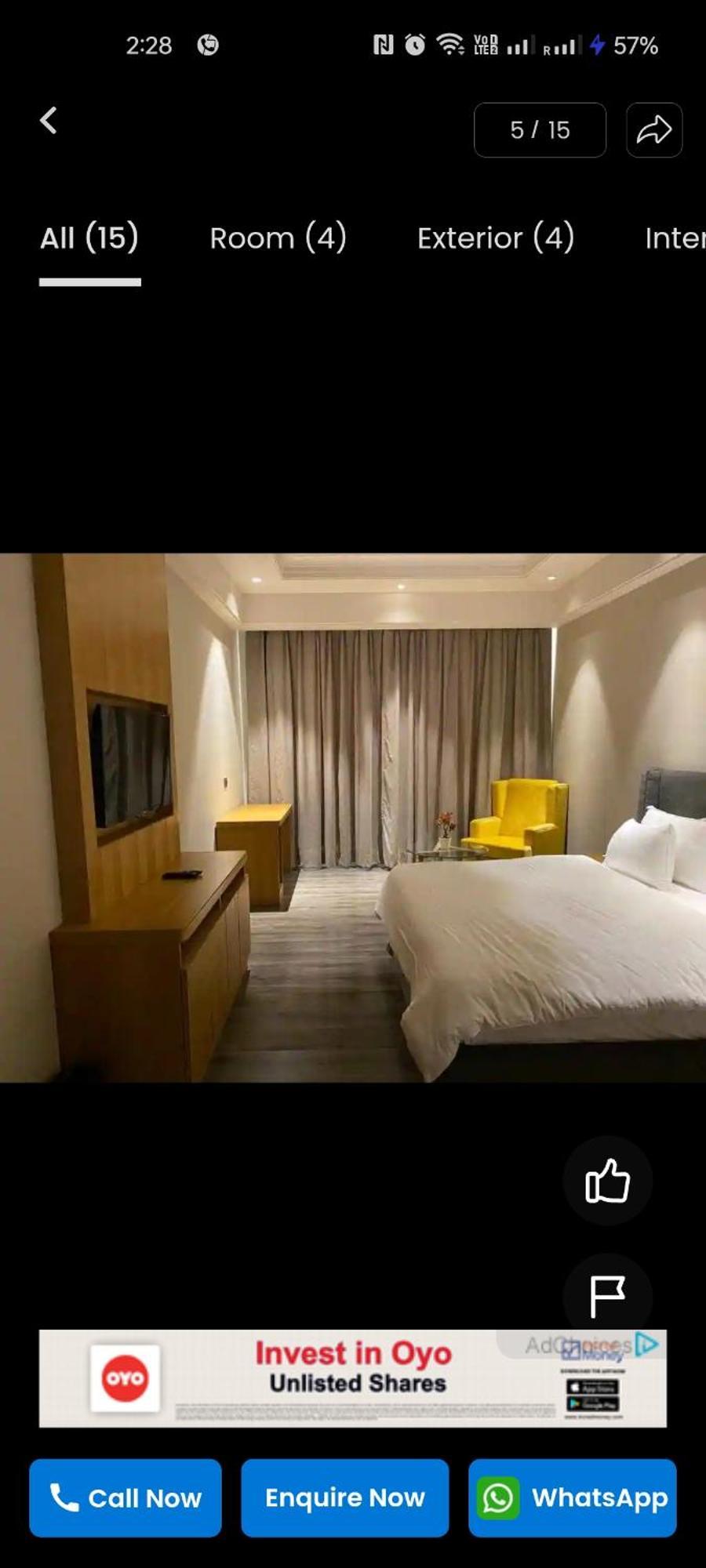
Task: Open the AdChoices info icon
Action: point(648,1345)
